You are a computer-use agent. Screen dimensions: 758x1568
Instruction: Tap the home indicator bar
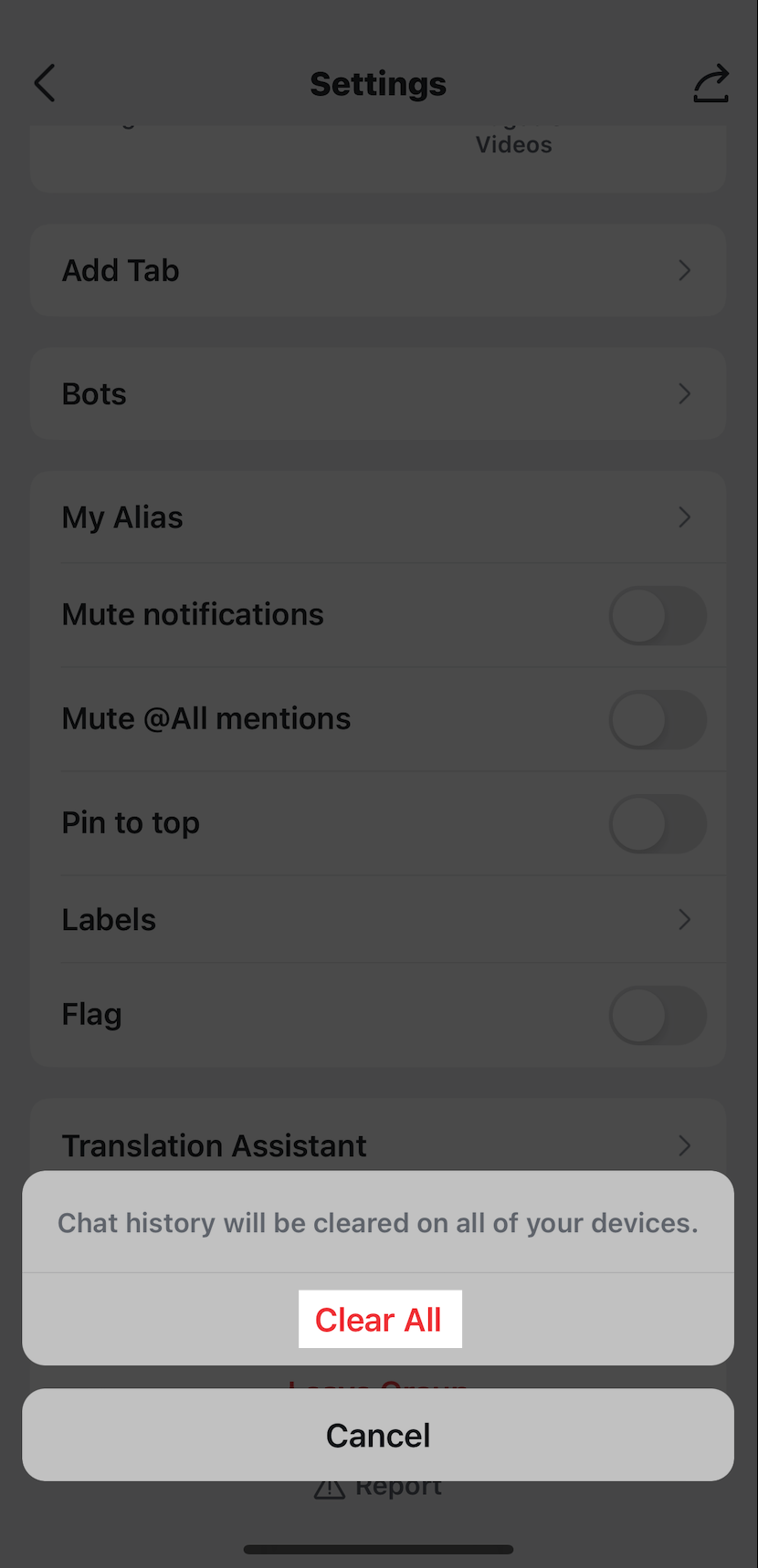coord(378,1549)
